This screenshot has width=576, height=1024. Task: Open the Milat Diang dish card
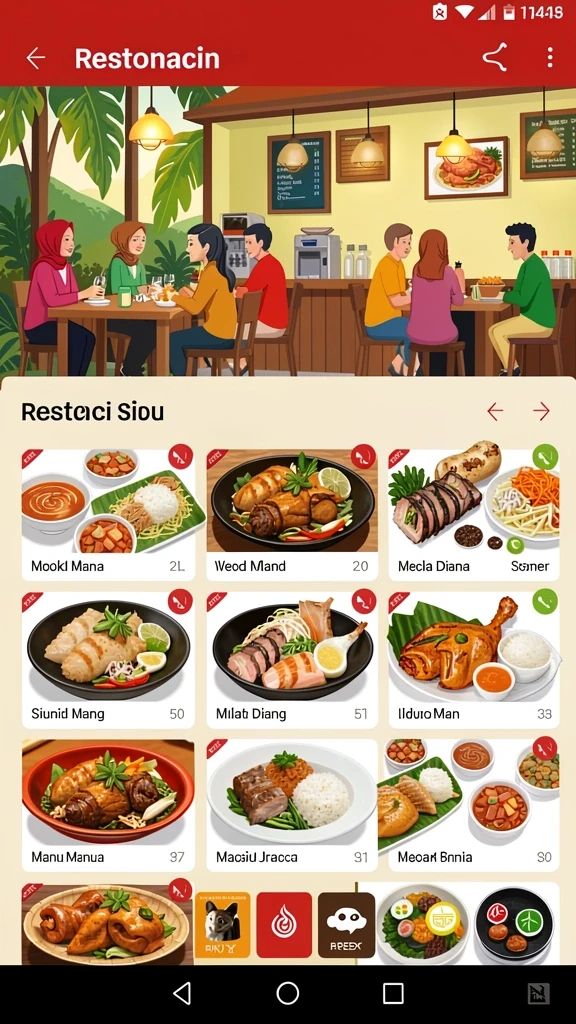coord(292,660)
